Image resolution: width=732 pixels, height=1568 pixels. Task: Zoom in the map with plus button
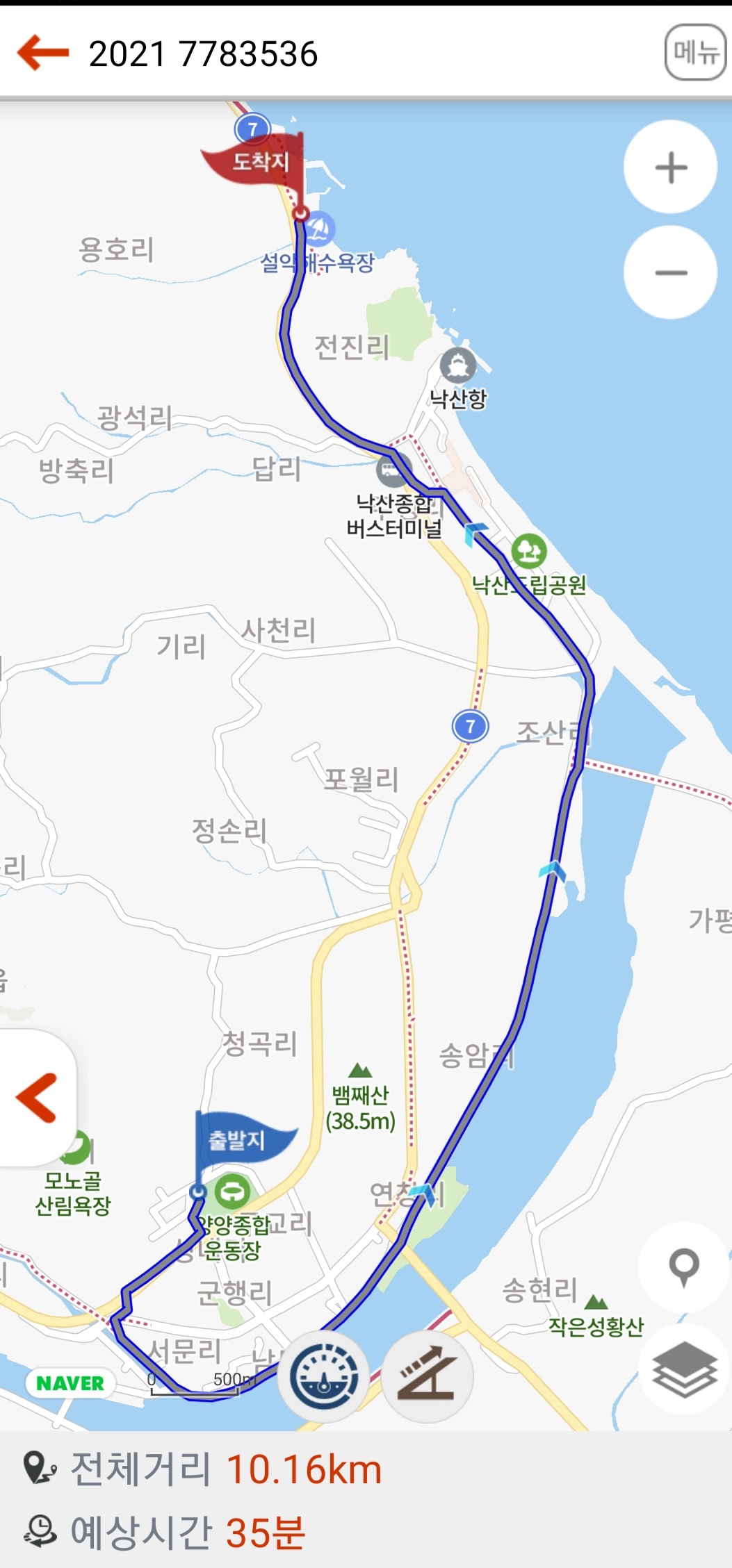click(x=670, y=167)
